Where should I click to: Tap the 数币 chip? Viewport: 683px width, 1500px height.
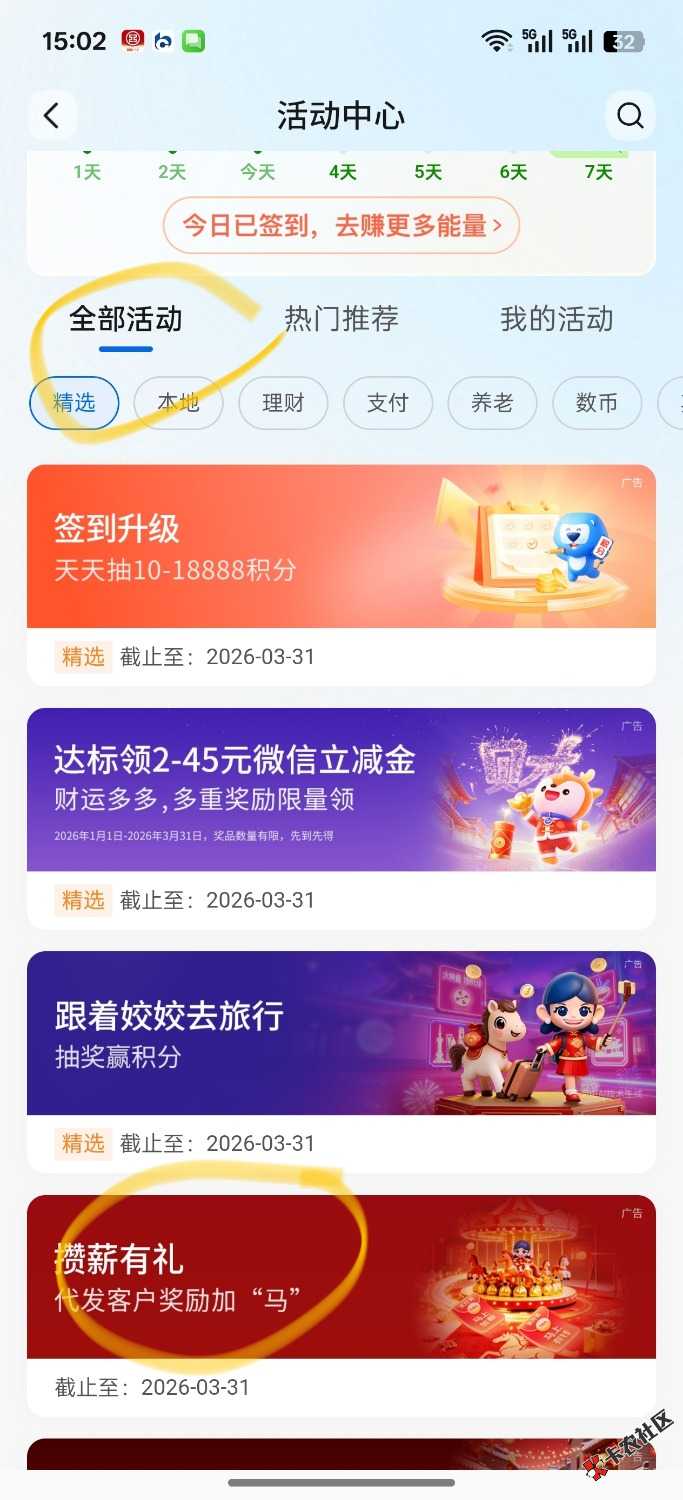597,403
